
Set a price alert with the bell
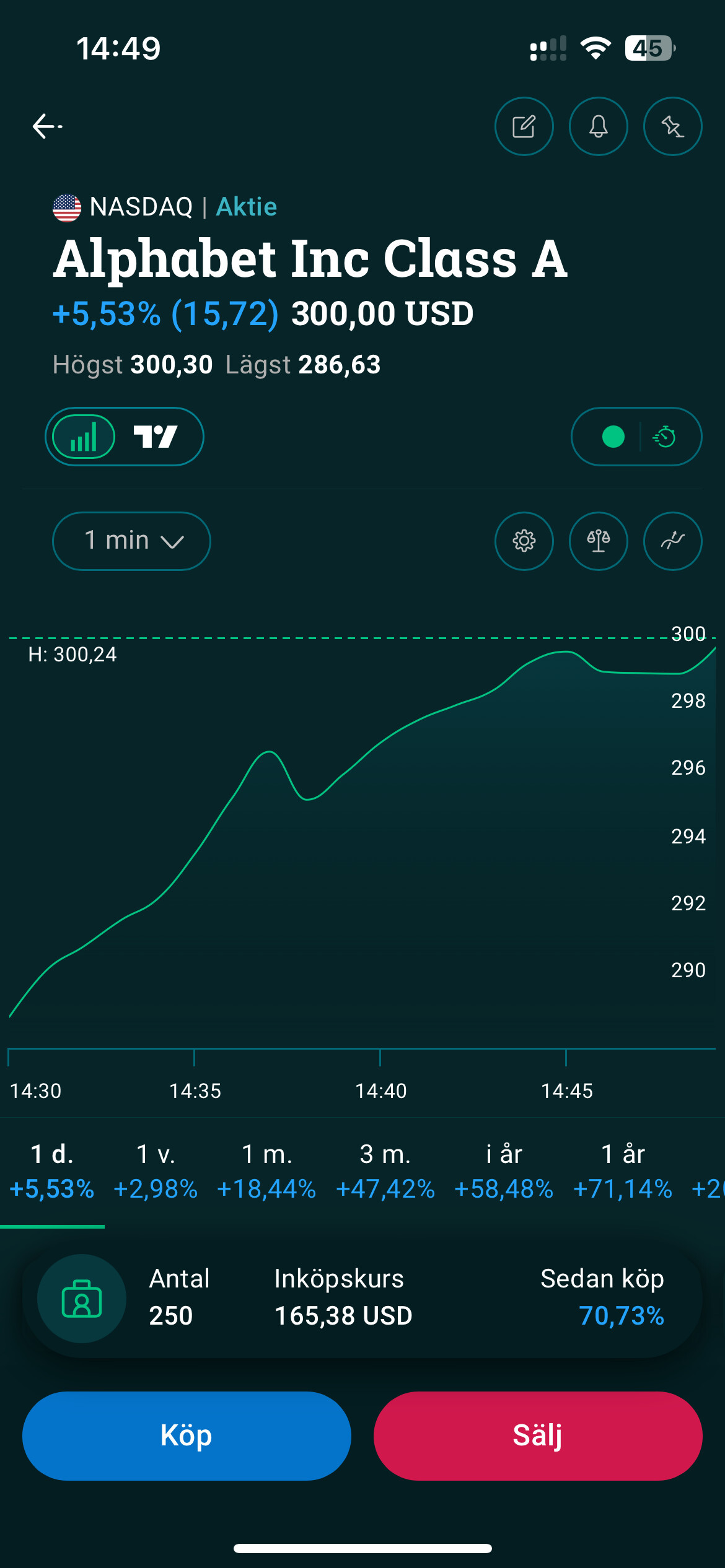tap(598, 126)
